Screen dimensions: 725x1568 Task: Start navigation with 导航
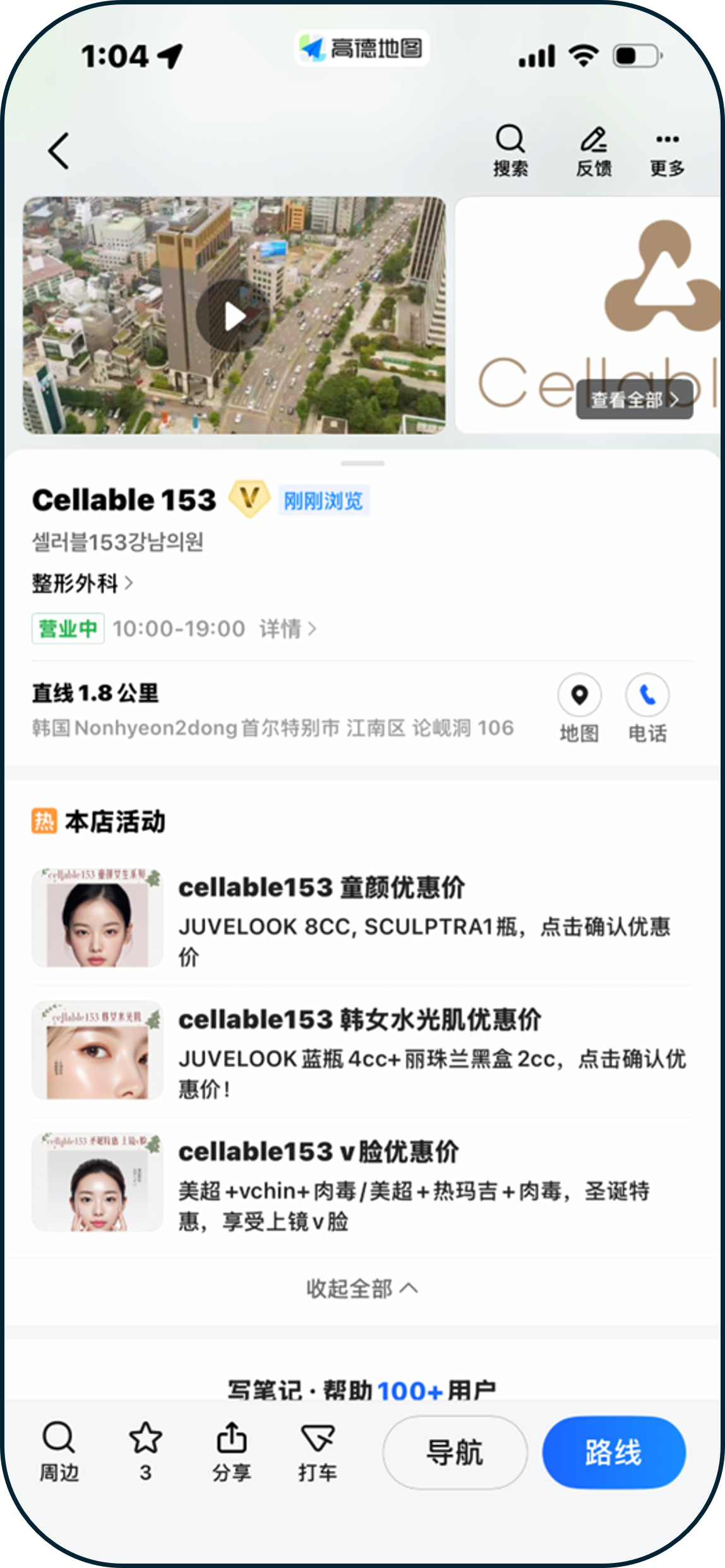(x=455, y=1452)
